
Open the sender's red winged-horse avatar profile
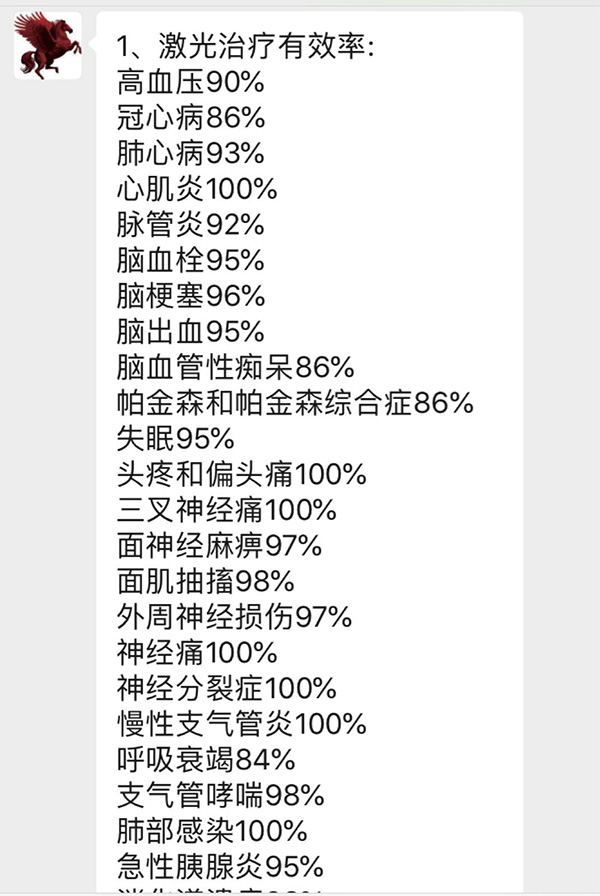(x=47, y=46)
